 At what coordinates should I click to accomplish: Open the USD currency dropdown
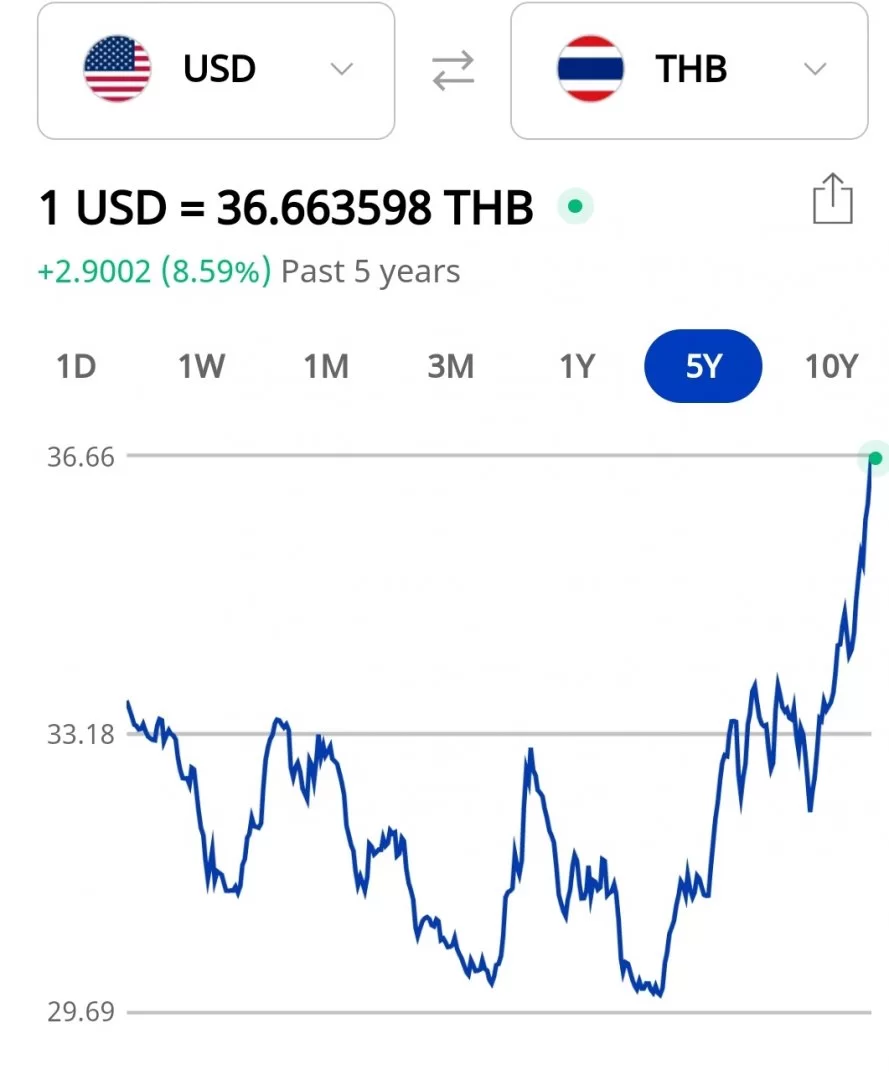[x=216, y=70]
